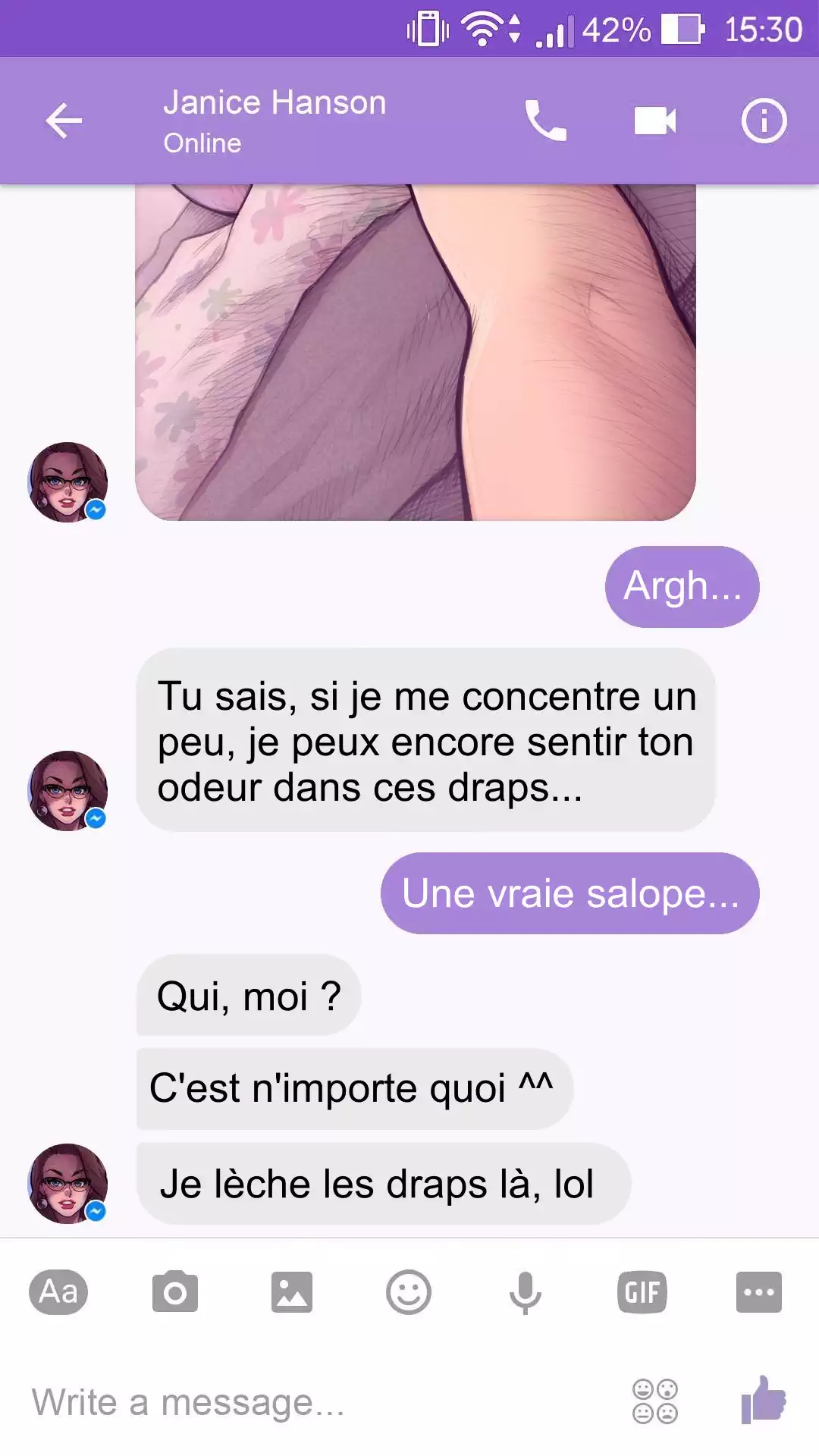This screenshot has width=819, height=1456.
Task: Go back from Janice Hanson's chat
Action: pos(64,121)
